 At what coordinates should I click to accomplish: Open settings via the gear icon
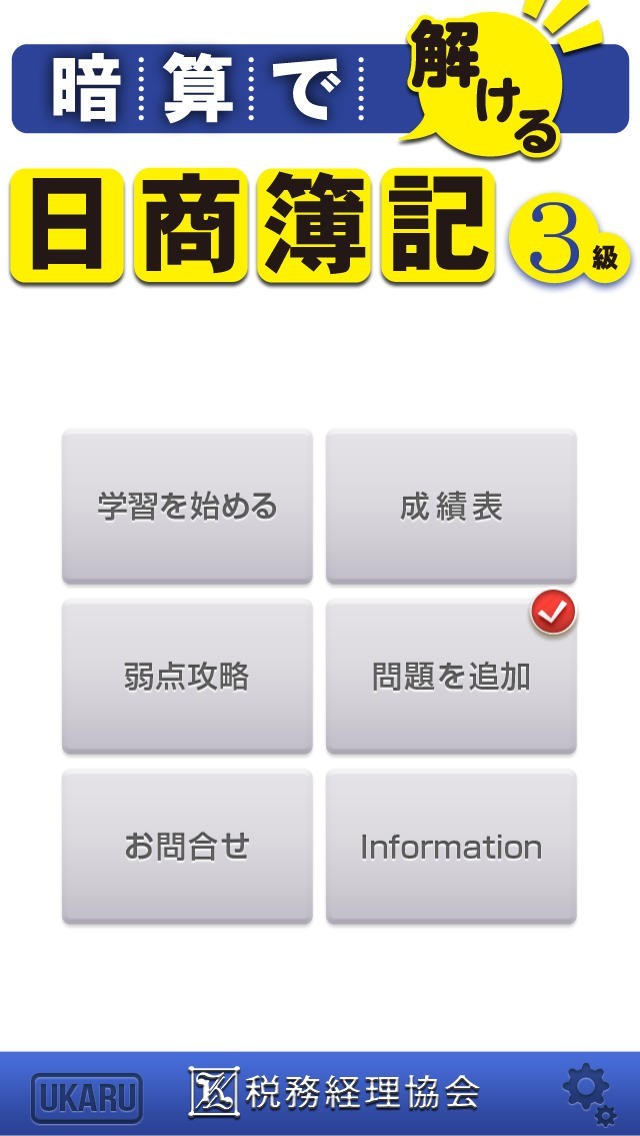point(587,1094)
